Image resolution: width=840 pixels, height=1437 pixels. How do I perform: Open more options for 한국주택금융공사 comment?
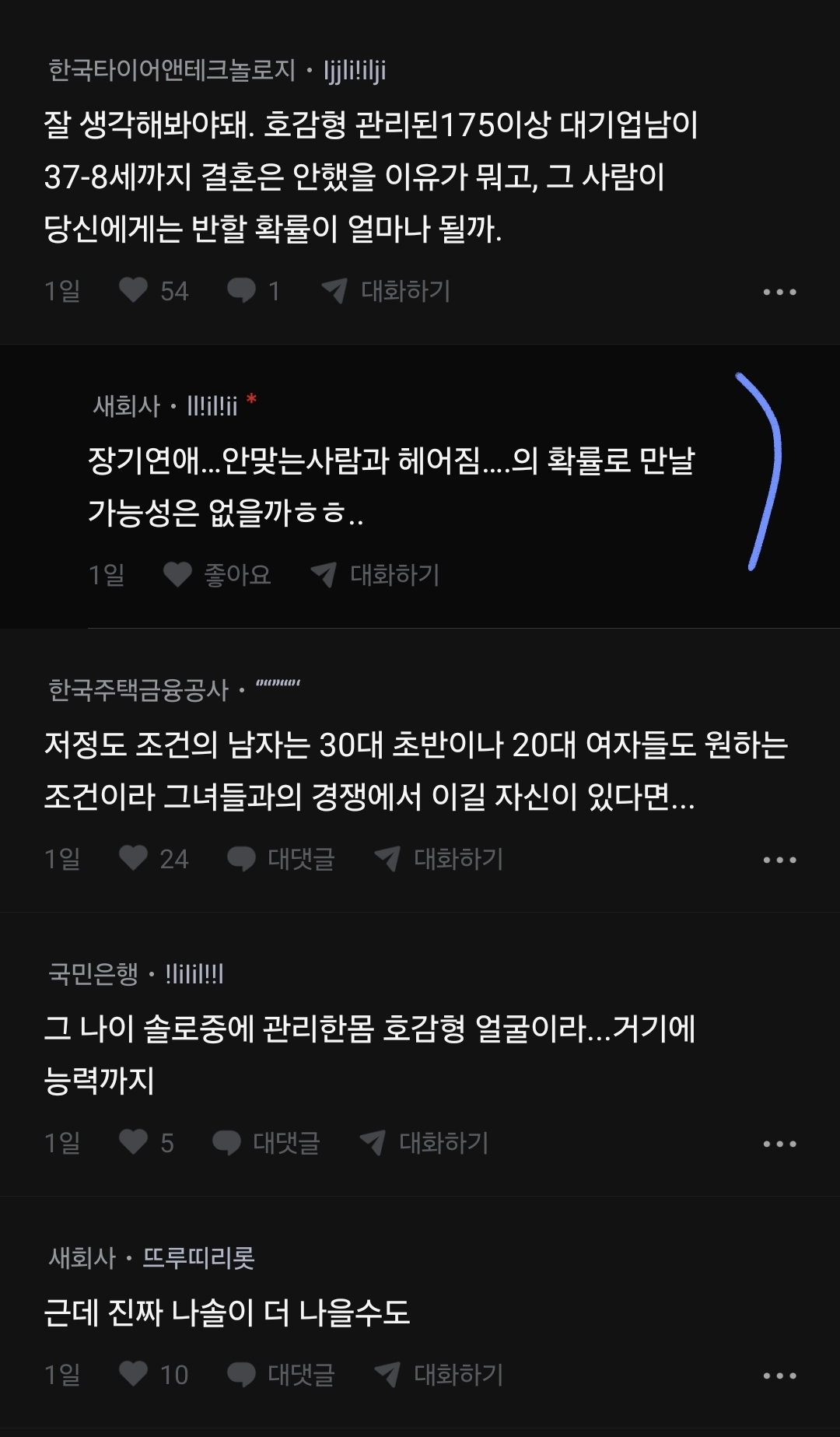(779, 860)
